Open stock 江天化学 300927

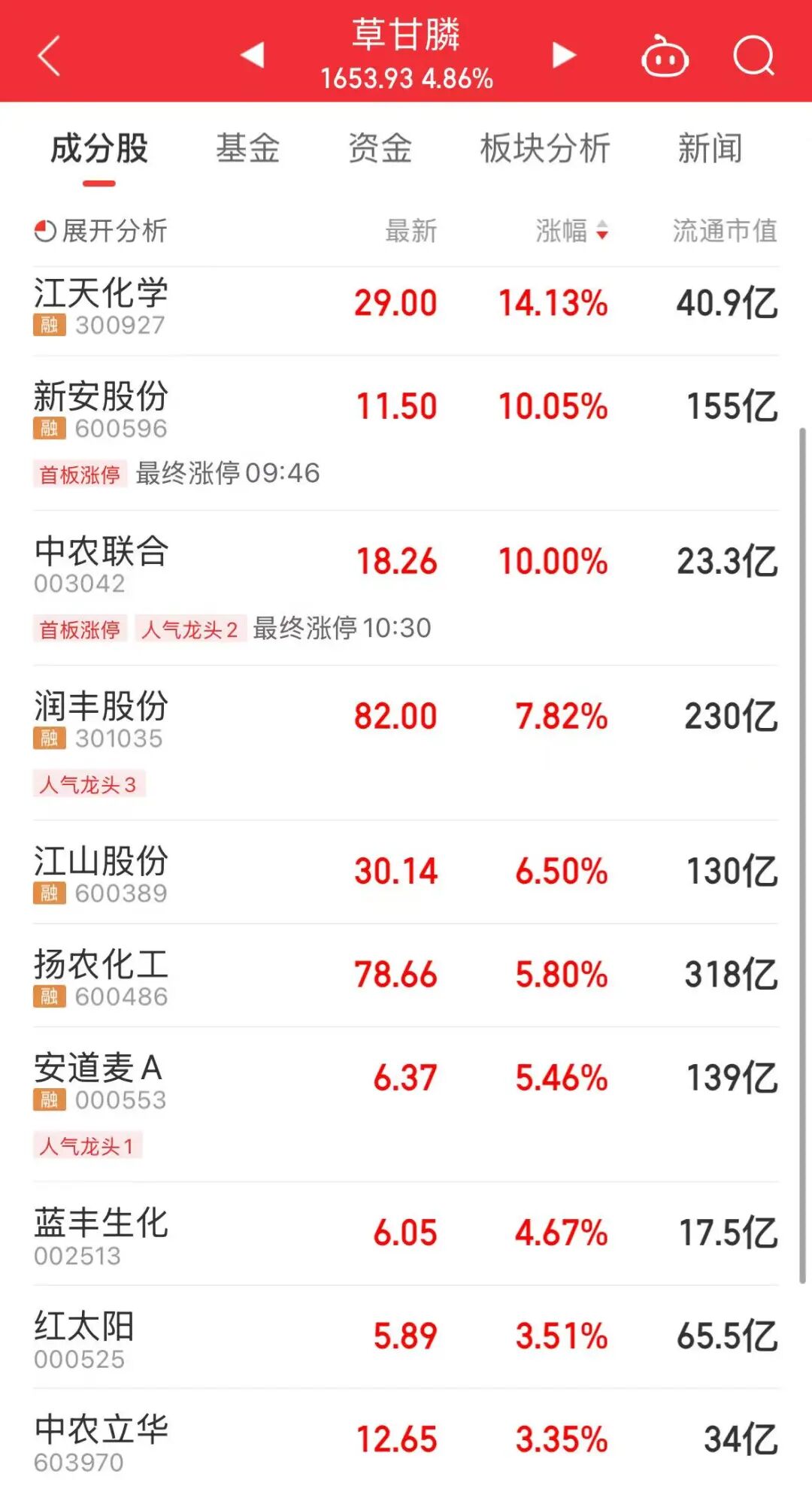click(x=101, y=305)
